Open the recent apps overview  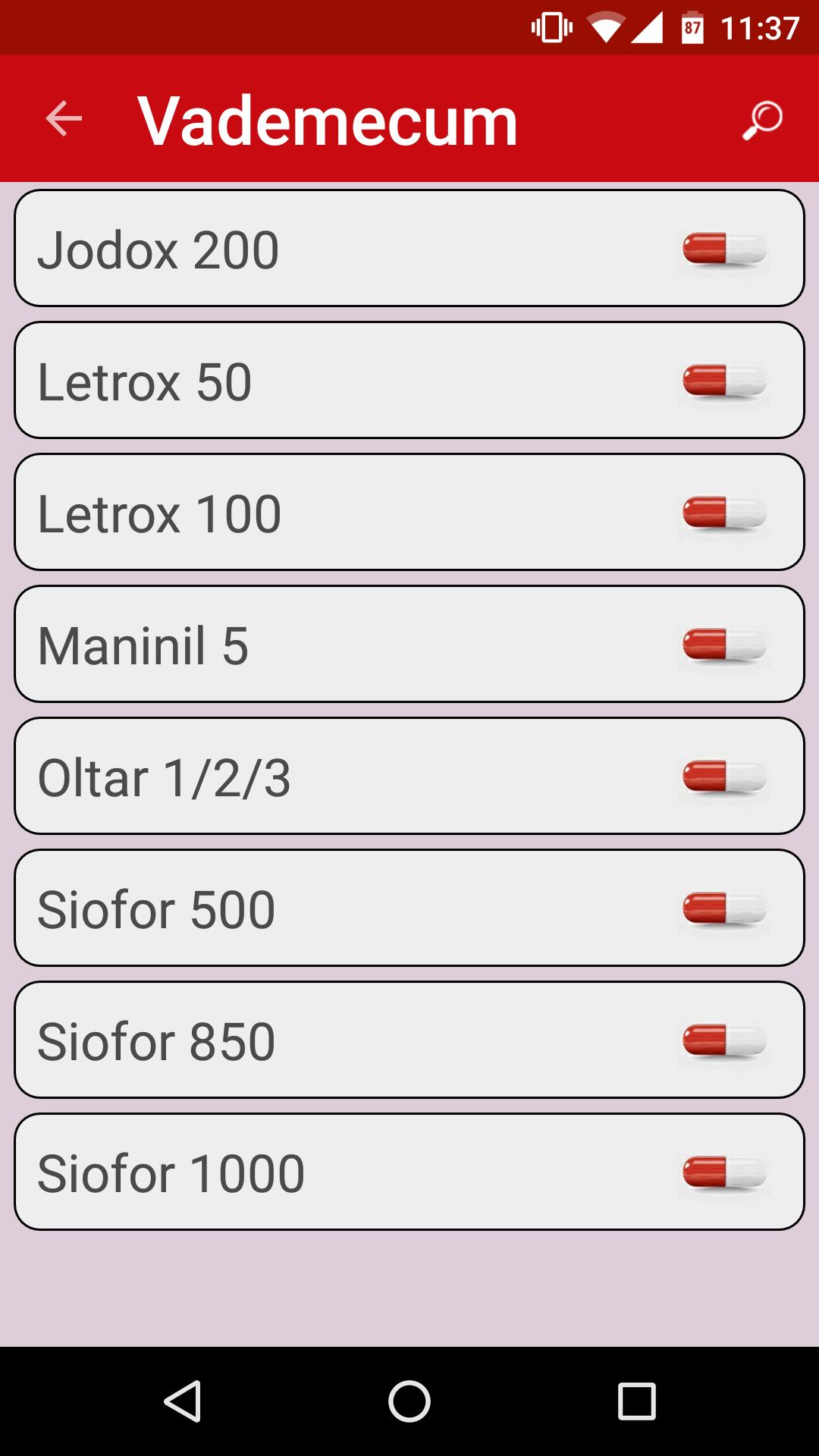coord(636,1401)
